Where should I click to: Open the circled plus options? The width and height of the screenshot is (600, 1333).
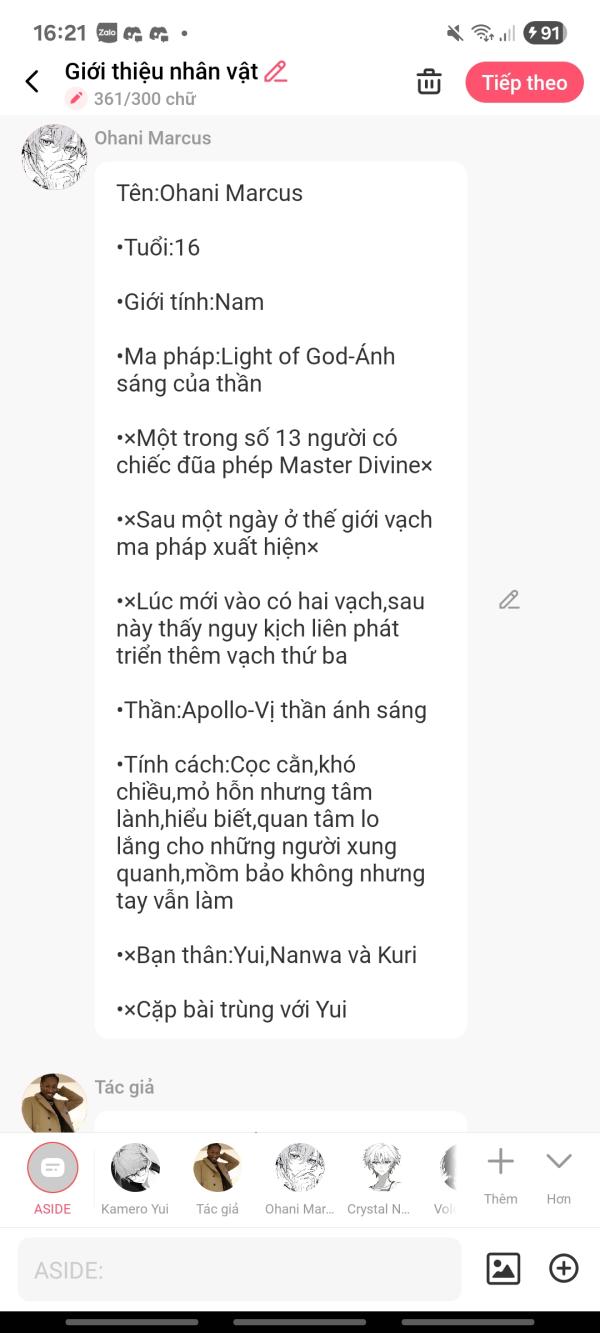point(564,1269)
